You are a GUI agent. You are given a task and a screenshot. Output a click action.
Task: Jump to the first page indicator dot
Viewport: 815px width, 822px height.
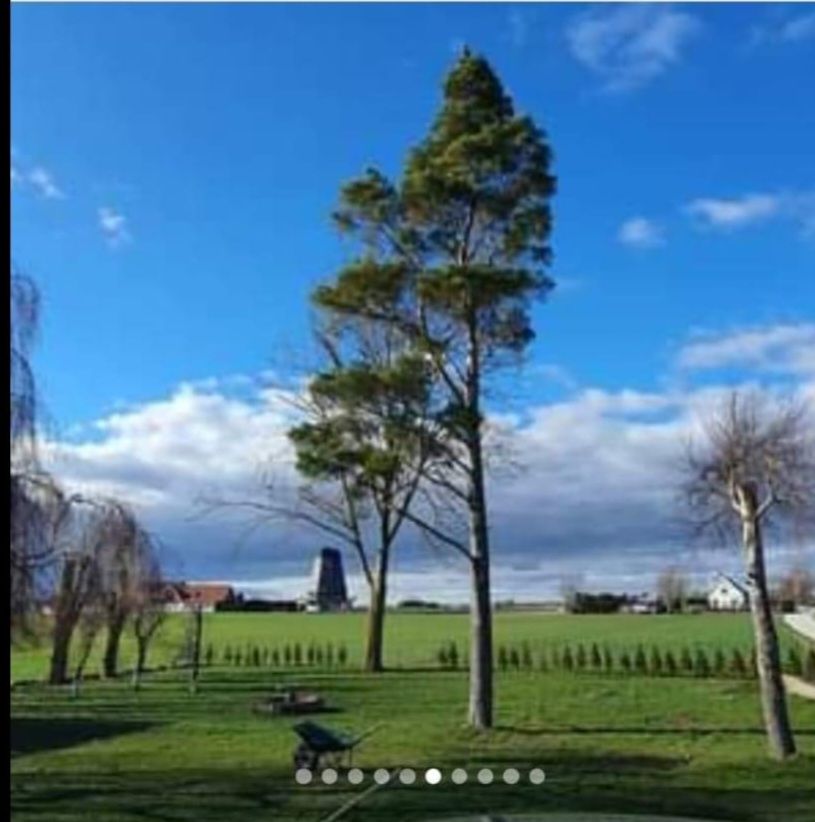pos(304,776)
